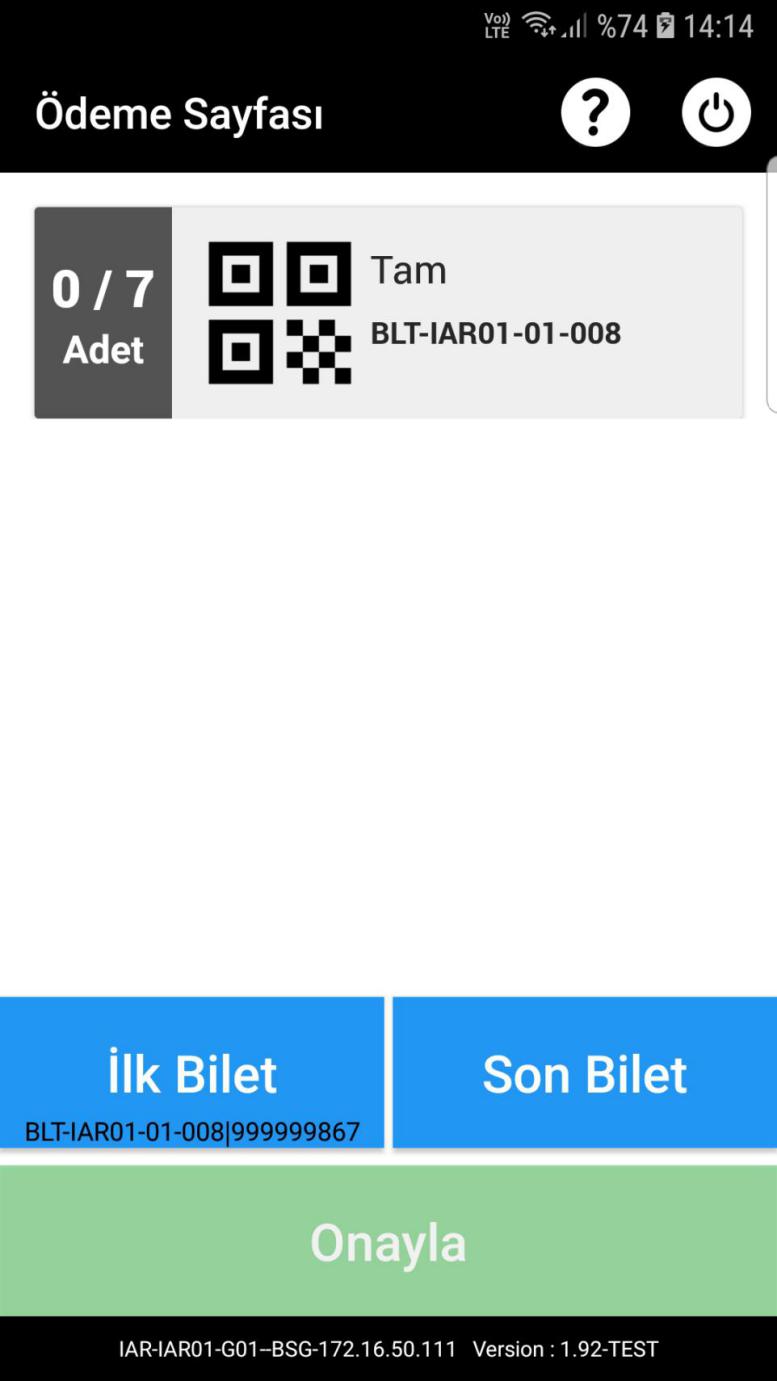The width and height of the screenshot is (777, 1381).
Task: Confirm with the Onayla button
Action: click(x=388, y=1241)
